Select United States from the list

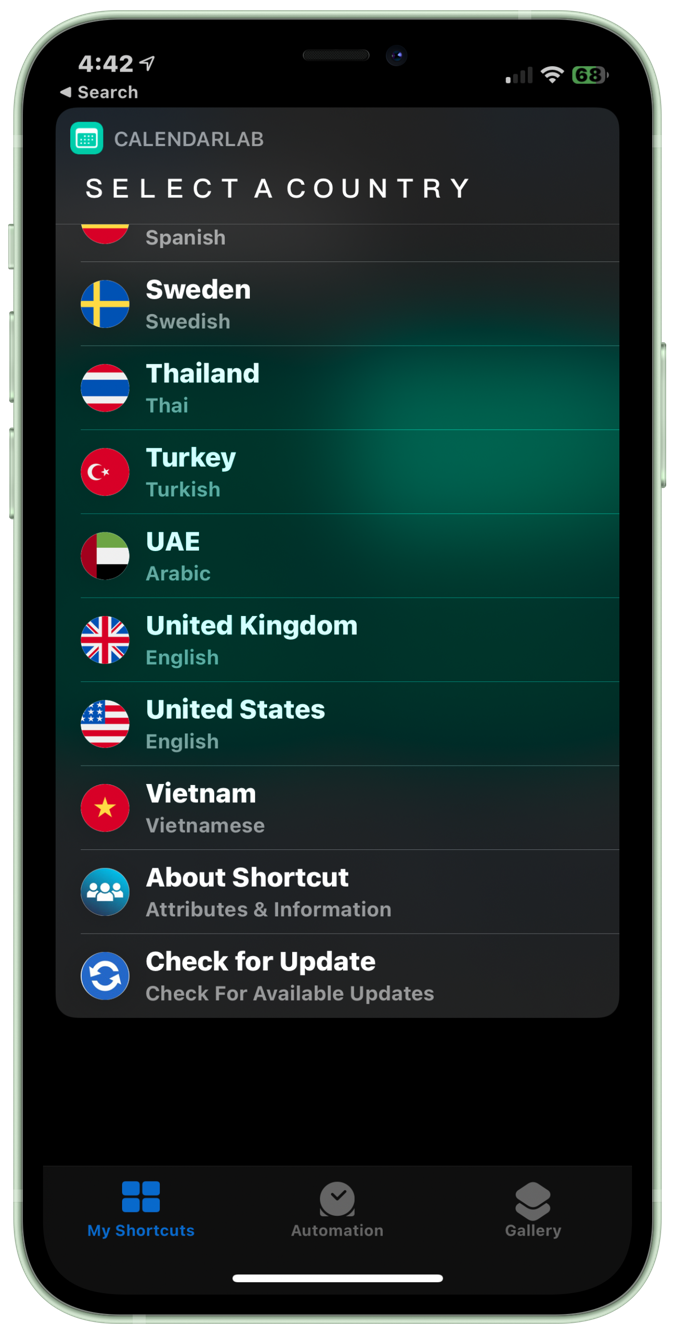[337, 724]
